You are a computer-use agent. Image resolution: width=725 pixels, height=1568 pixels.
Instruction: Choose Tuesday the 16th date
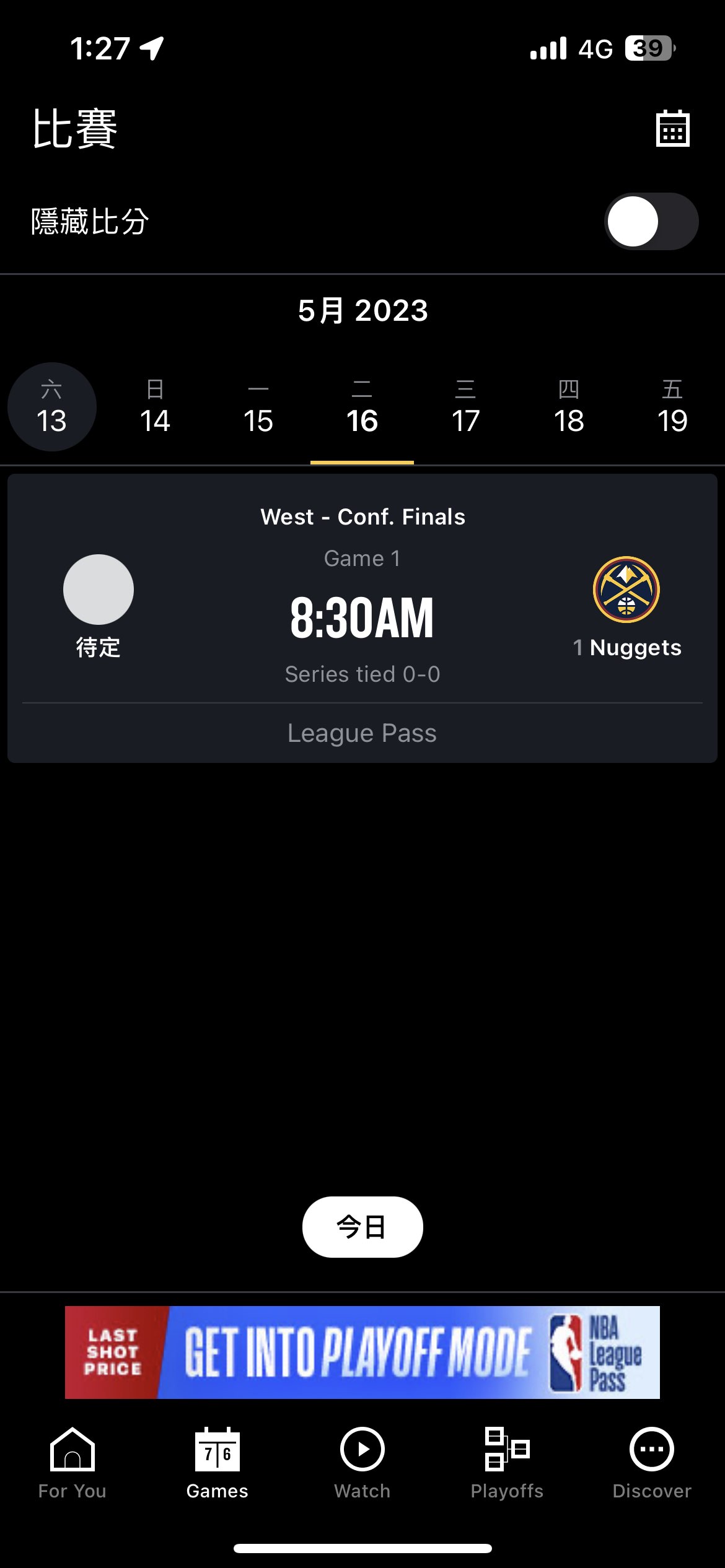(x=362, y=407)
